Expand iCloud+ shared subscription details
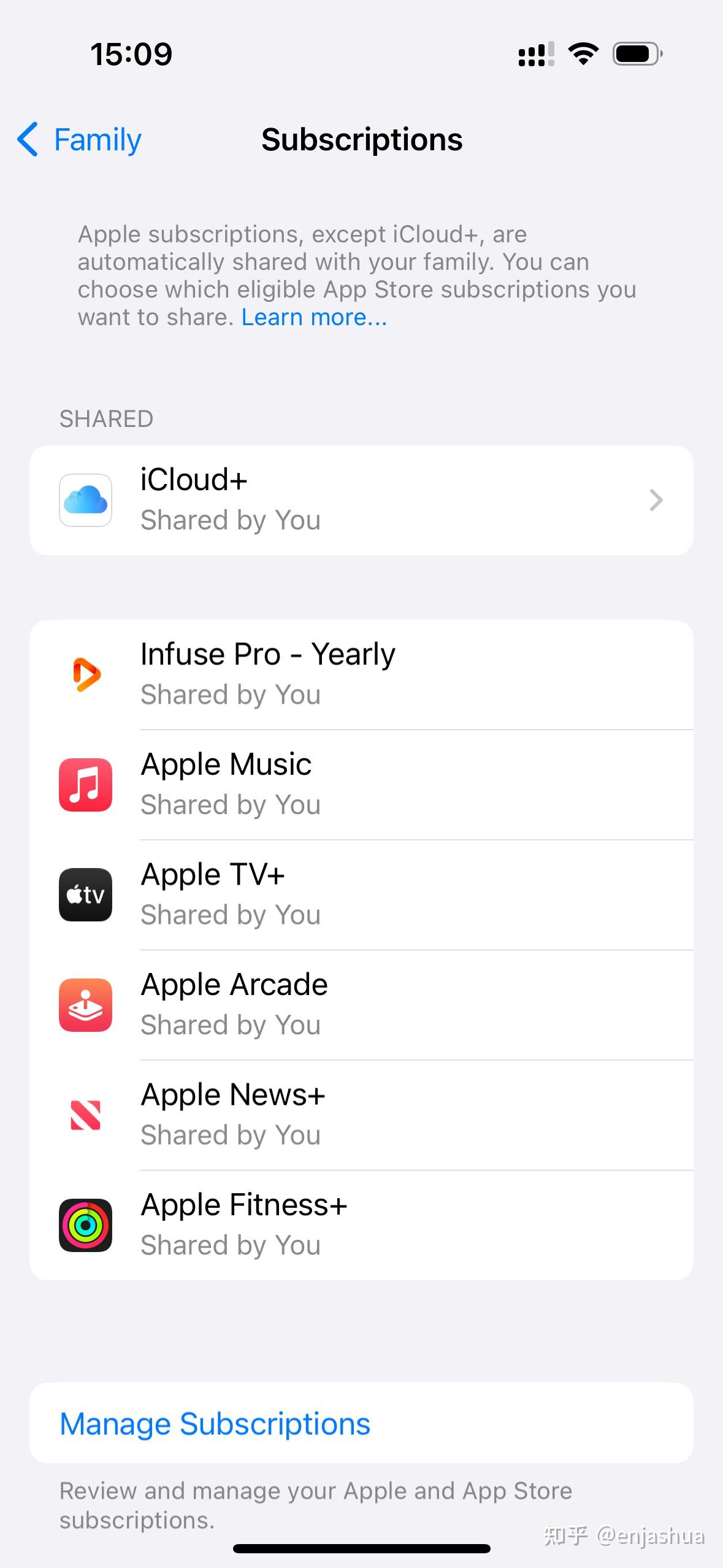This screenshot has width=723, height=1568. click(362, 500)
